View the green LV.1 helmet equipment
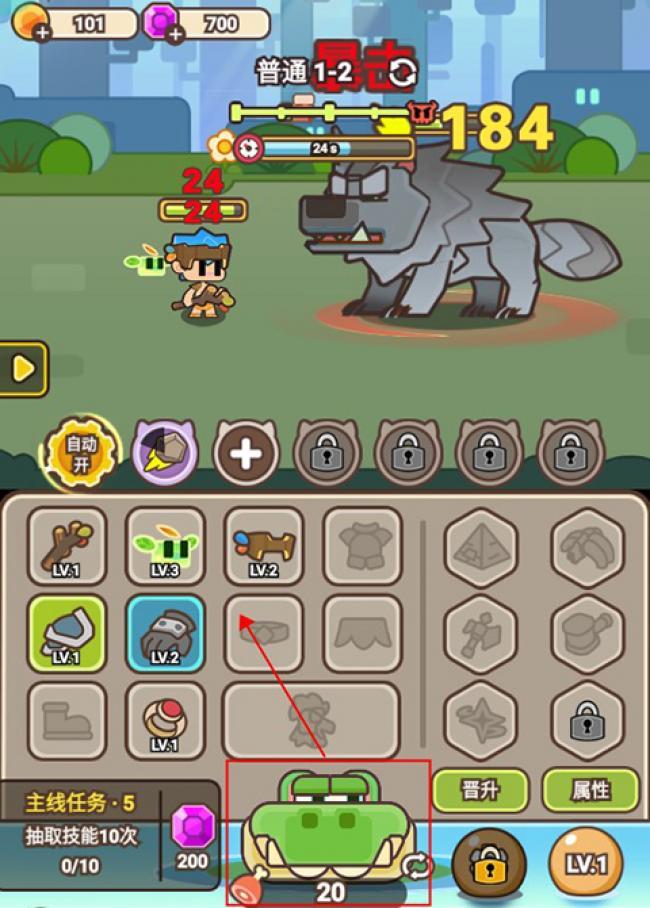Screen dimensions: 650x908 pyautogui.click(x=66, y=634)
